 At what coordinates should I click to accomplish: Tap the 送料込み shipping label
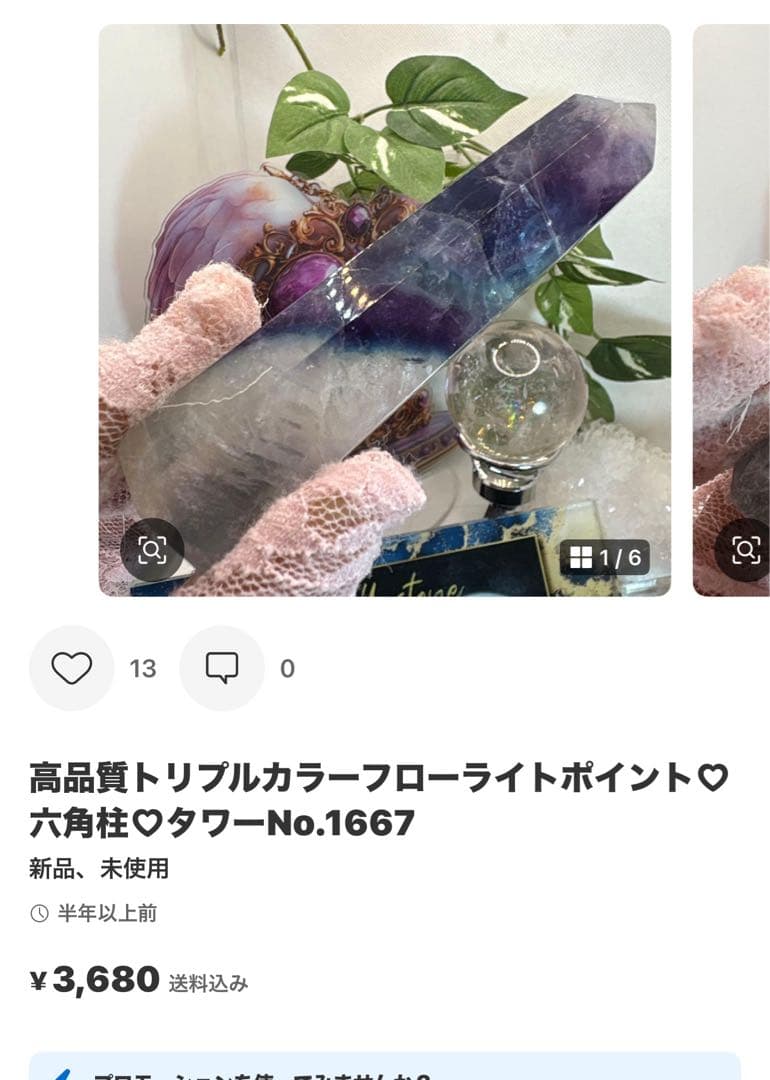coord(210,983)
